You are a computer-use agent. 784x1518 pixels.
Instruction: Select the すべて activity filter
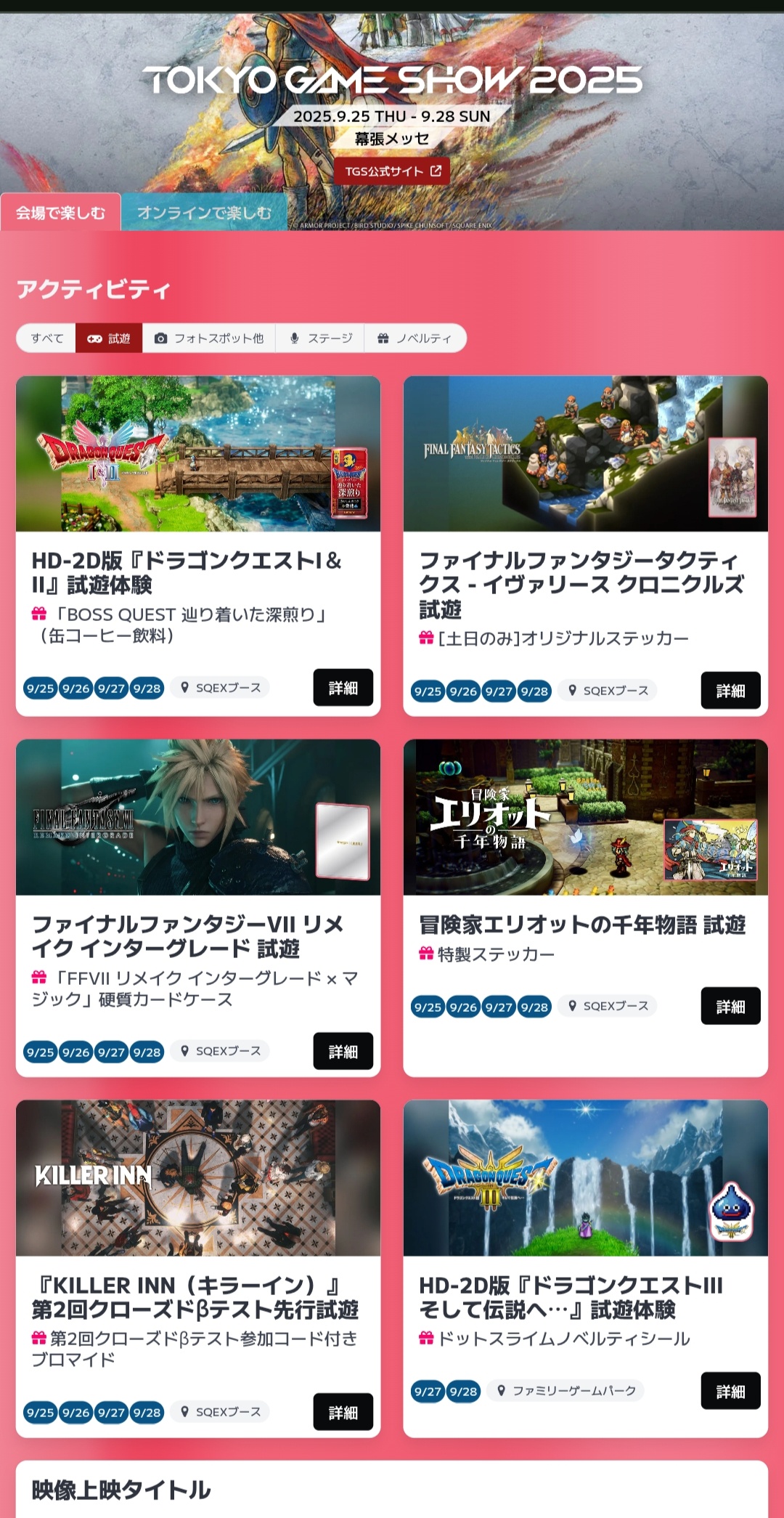(46, 338)
